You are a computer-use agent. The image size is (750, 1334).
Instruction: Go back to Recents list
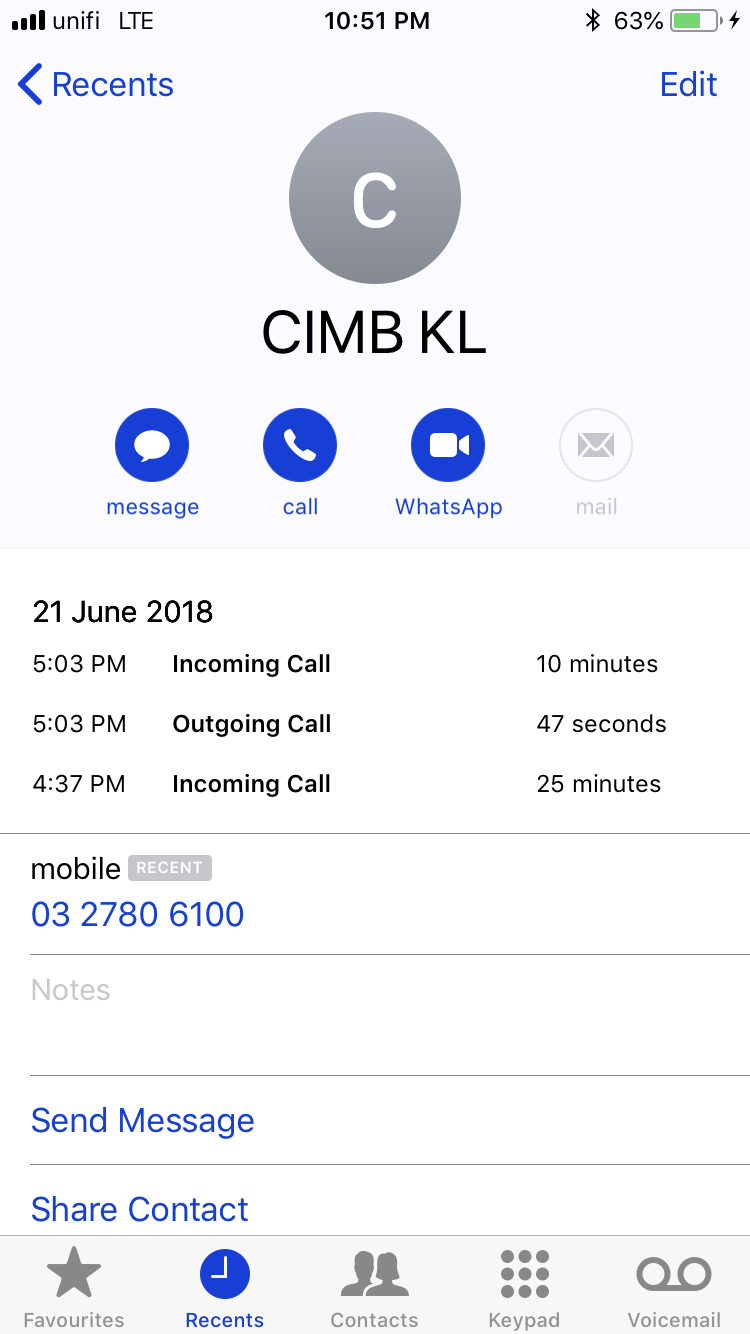96,85
